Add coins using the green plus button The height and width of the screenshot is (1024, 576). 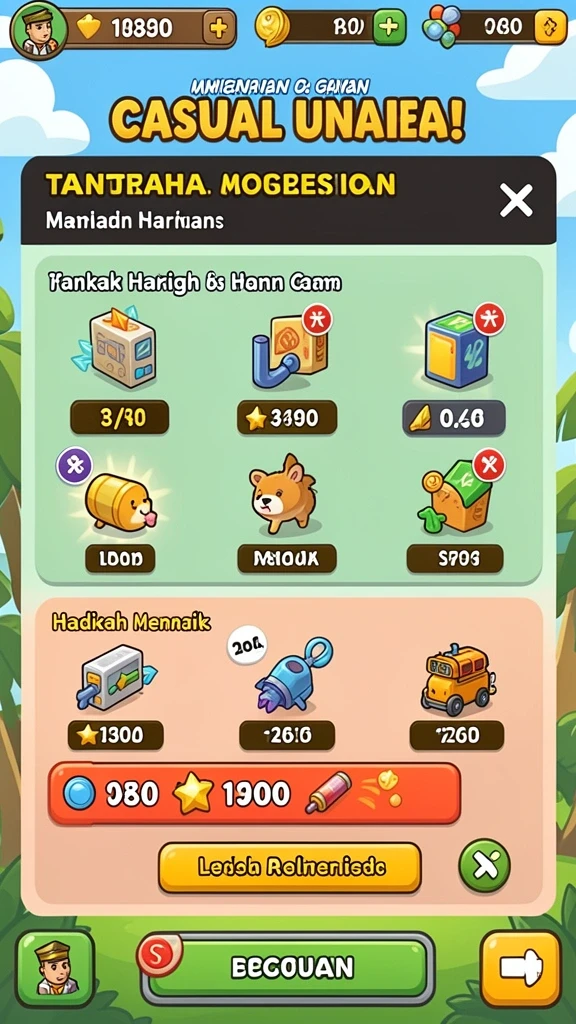[389, 27]
